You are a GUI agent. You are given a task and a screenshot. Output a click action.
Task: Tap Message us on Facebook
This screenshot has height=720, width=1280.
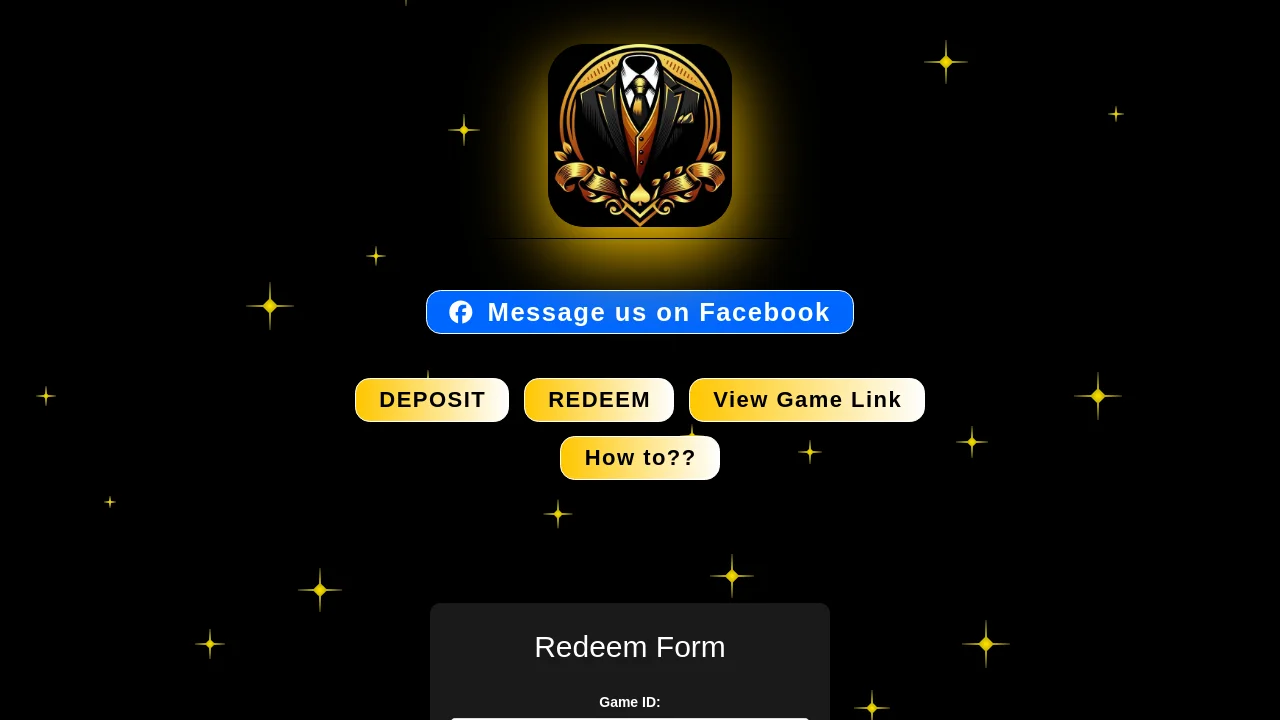point(640,312)
